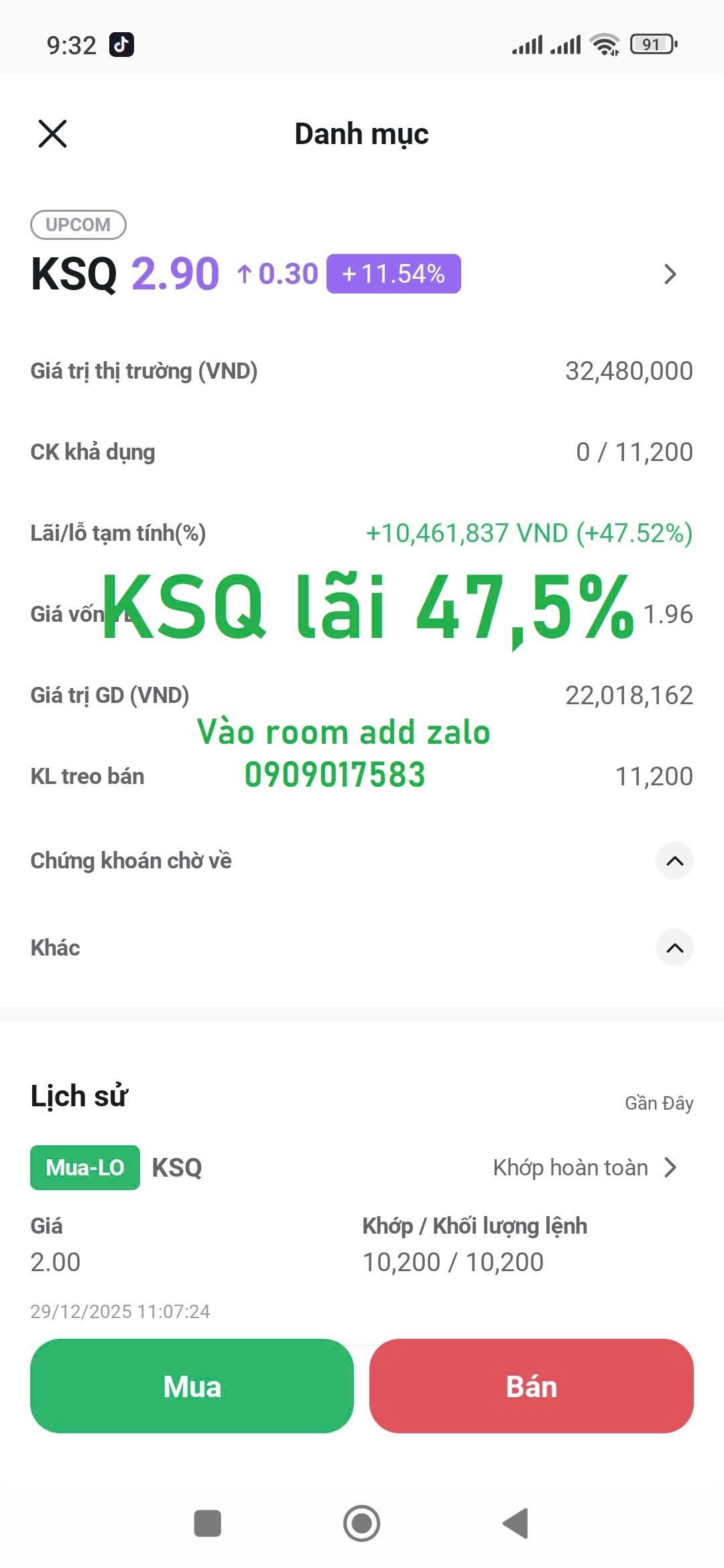Go to the system home screen

pos(361,1523)
